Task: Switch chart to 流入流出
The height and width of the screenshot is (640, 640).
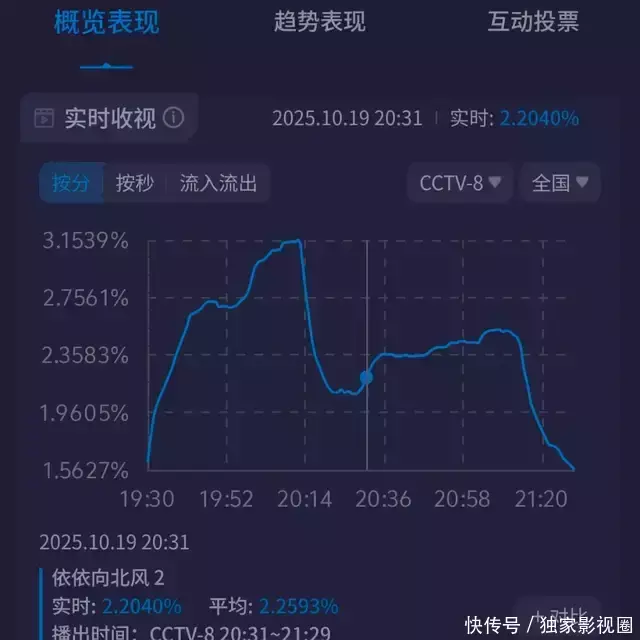Action: point(218,183)
